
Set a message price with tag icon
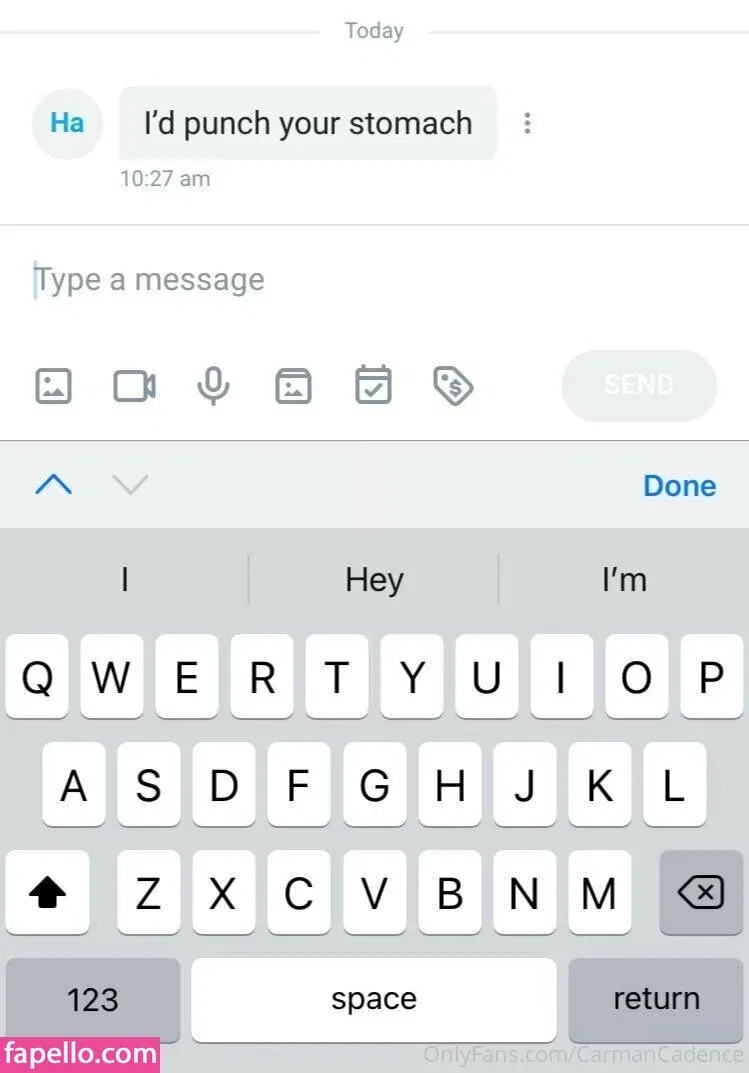pyautogui.click(x=453, y=385)
